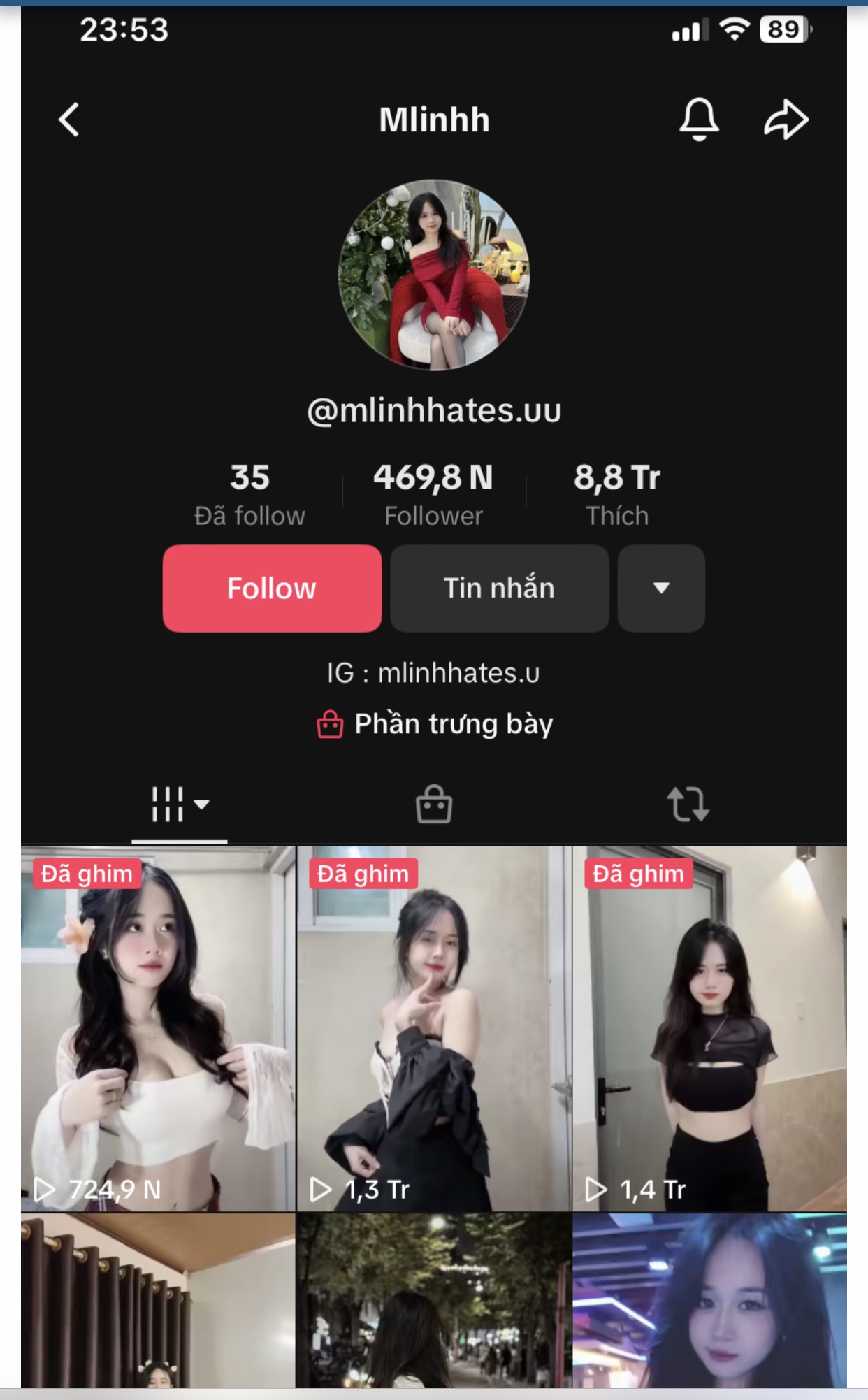Image resolution: width=868 pixels, height=1400 pixels.
Task: Open the video thumbnail showing dark curtains
Action: (159, 1301)
